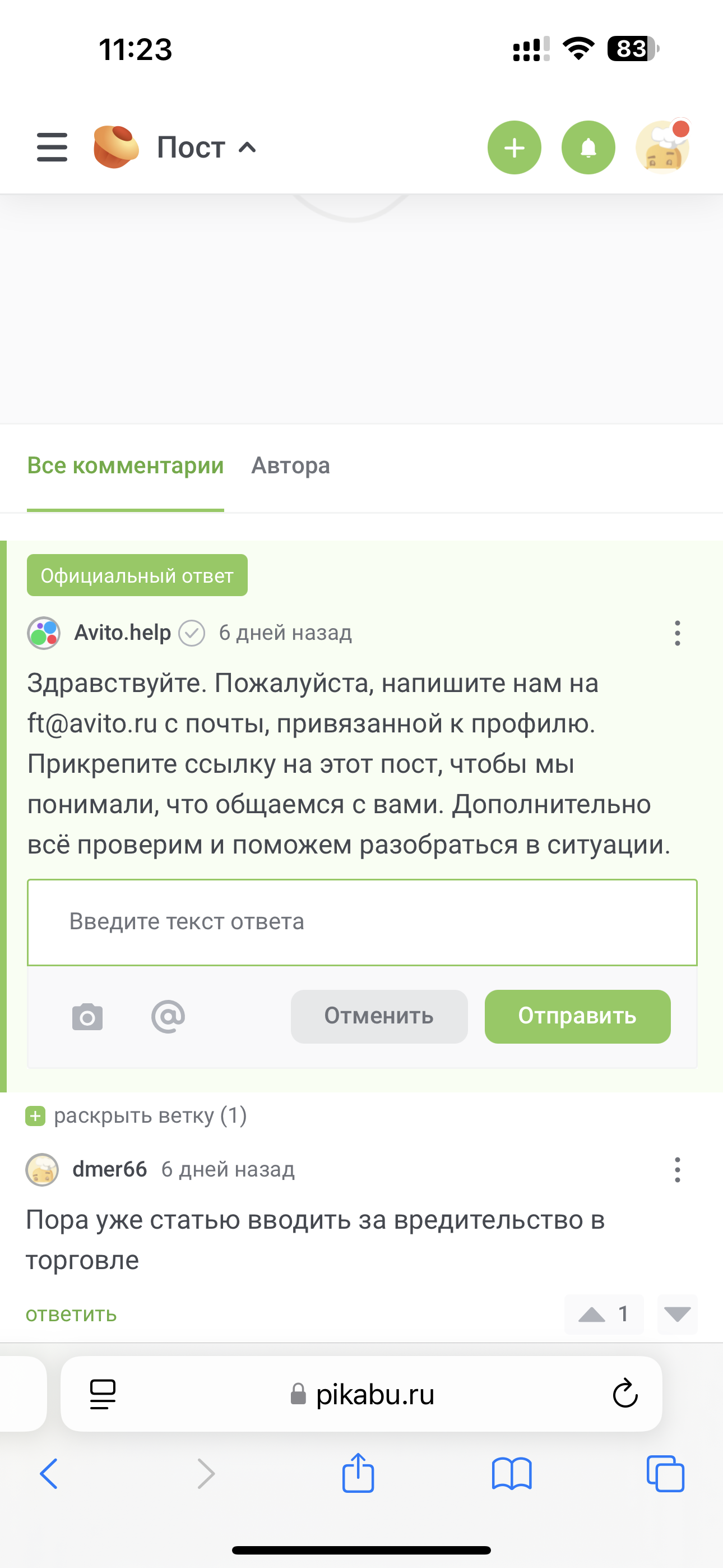Open dmer66 comment overflow menu

(678, 1170)
